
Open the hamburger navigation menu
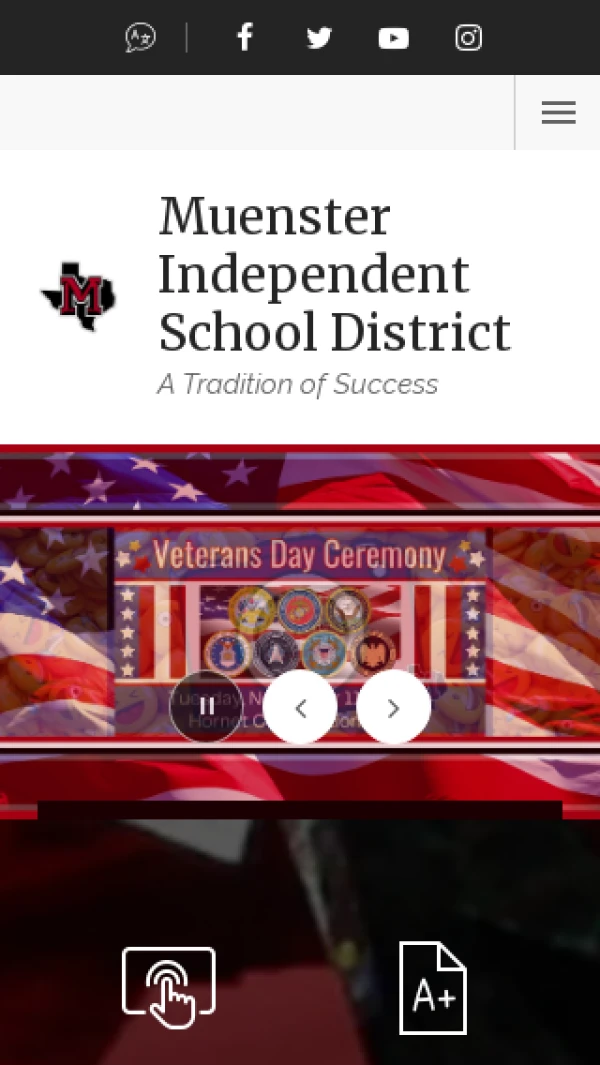coord(558,113)
